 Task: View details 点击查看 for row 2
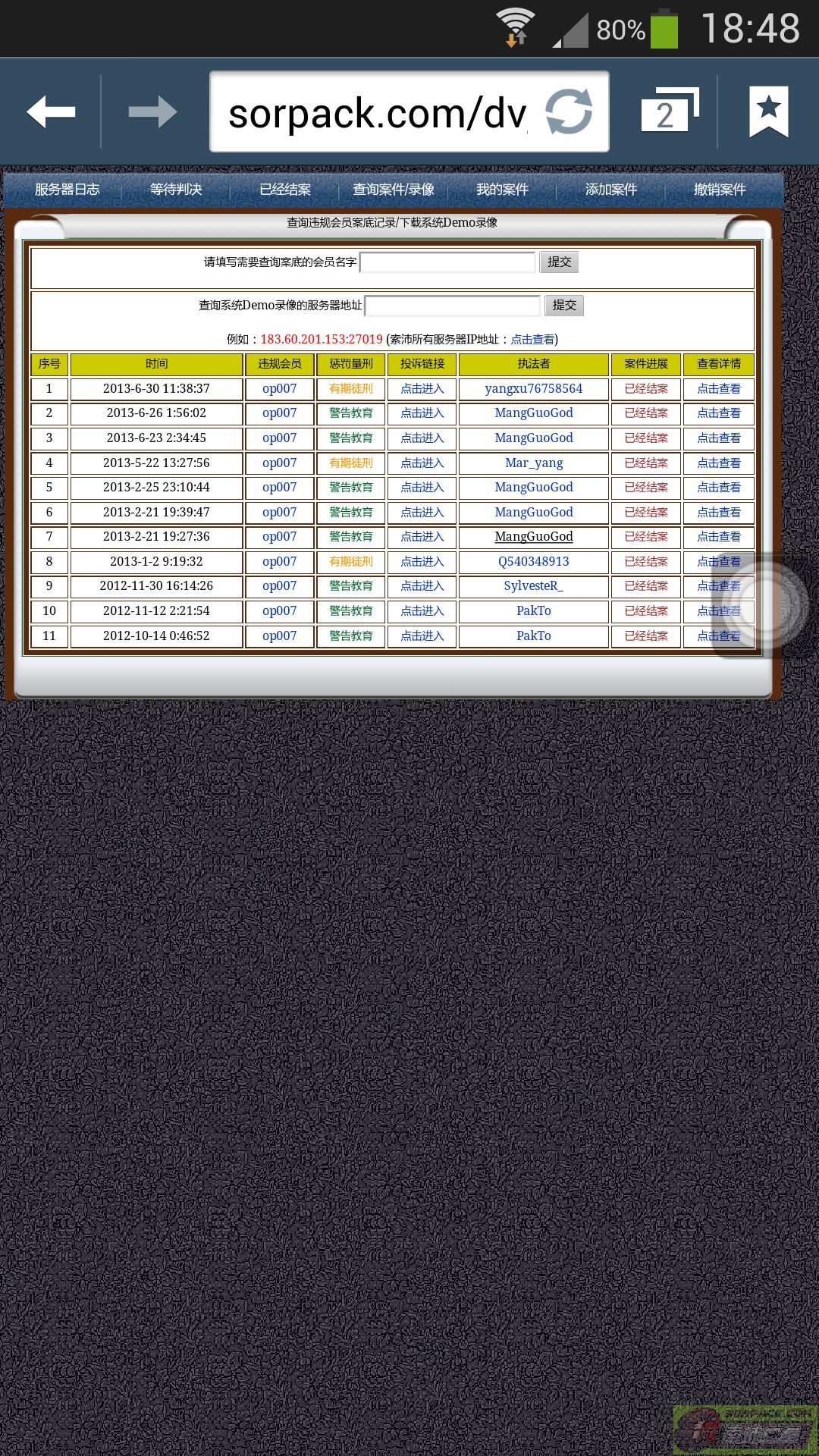[719, 413]
